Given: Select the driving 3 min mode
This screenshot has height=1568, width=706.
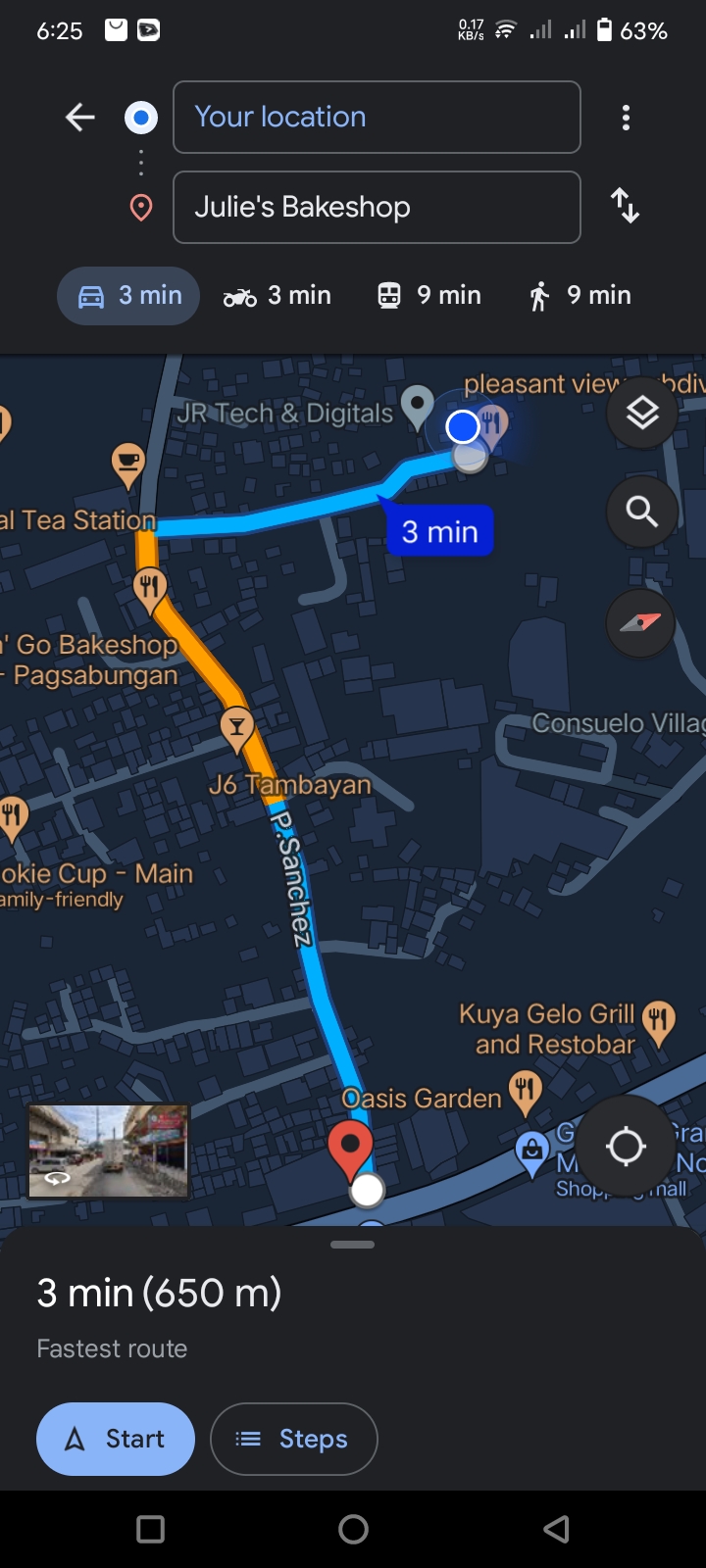Looking at the screenshot, I should (128, 296).
